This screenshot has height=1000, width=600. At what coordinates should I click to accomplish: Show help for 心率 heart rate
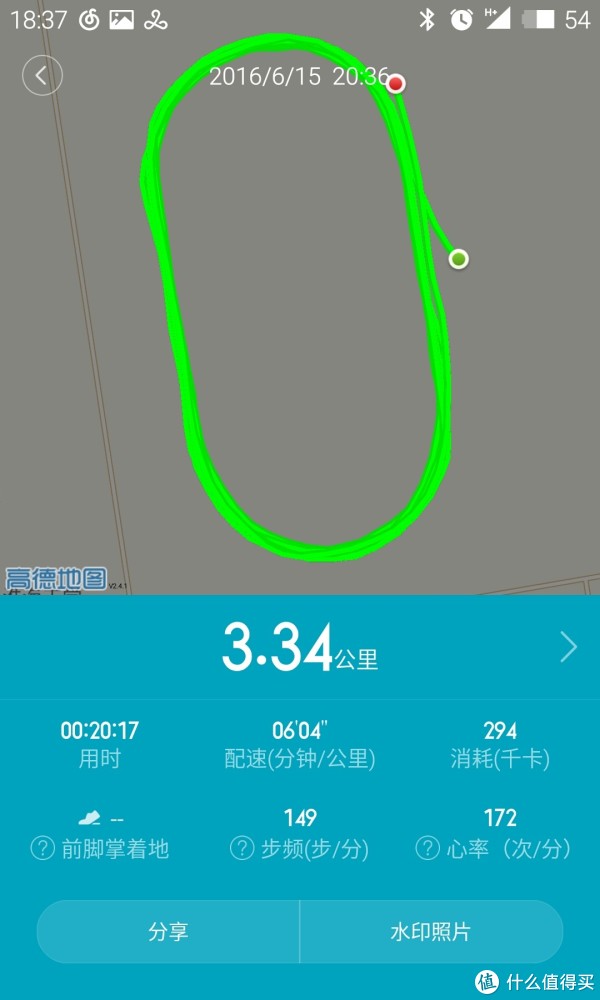click(x=428, y=849)
